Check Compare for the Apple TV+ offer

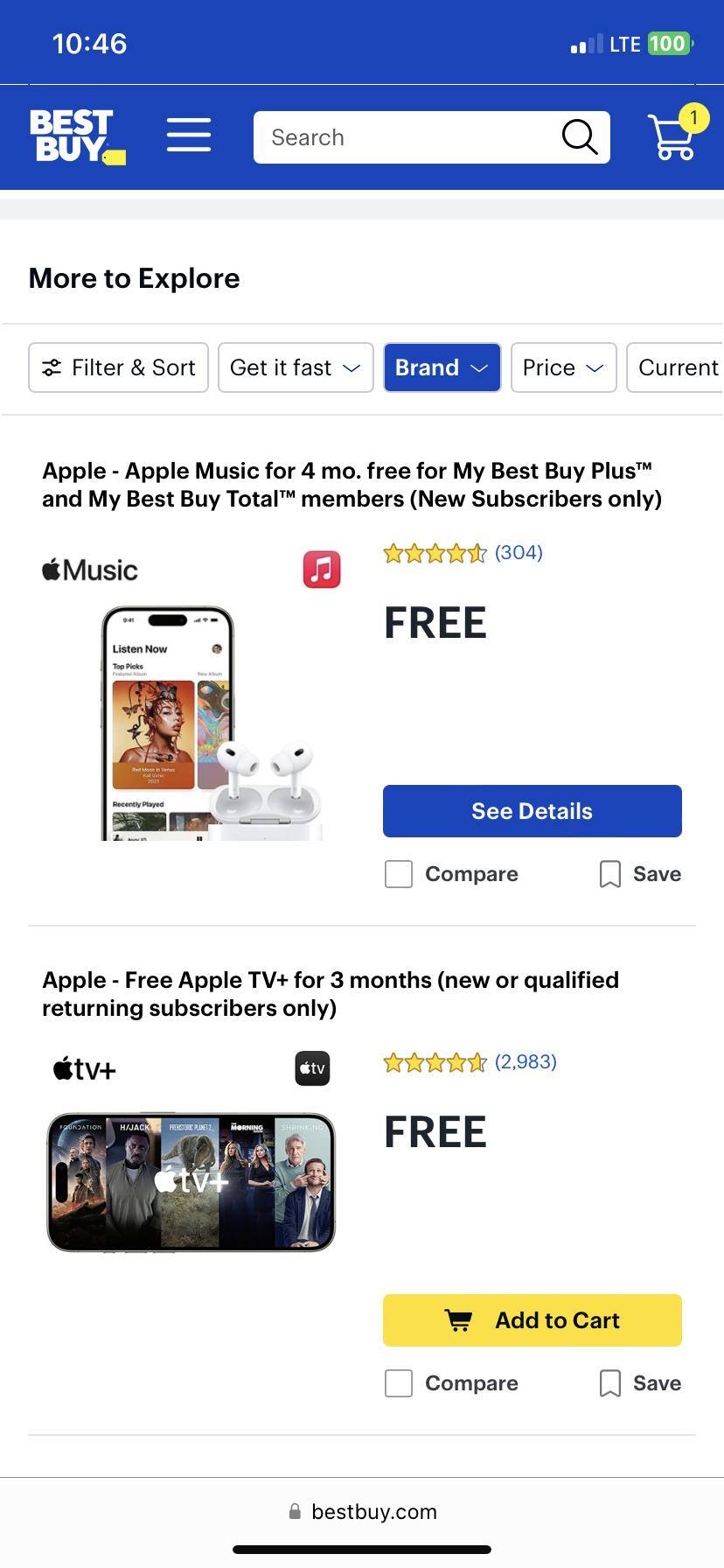[398, 1382]
